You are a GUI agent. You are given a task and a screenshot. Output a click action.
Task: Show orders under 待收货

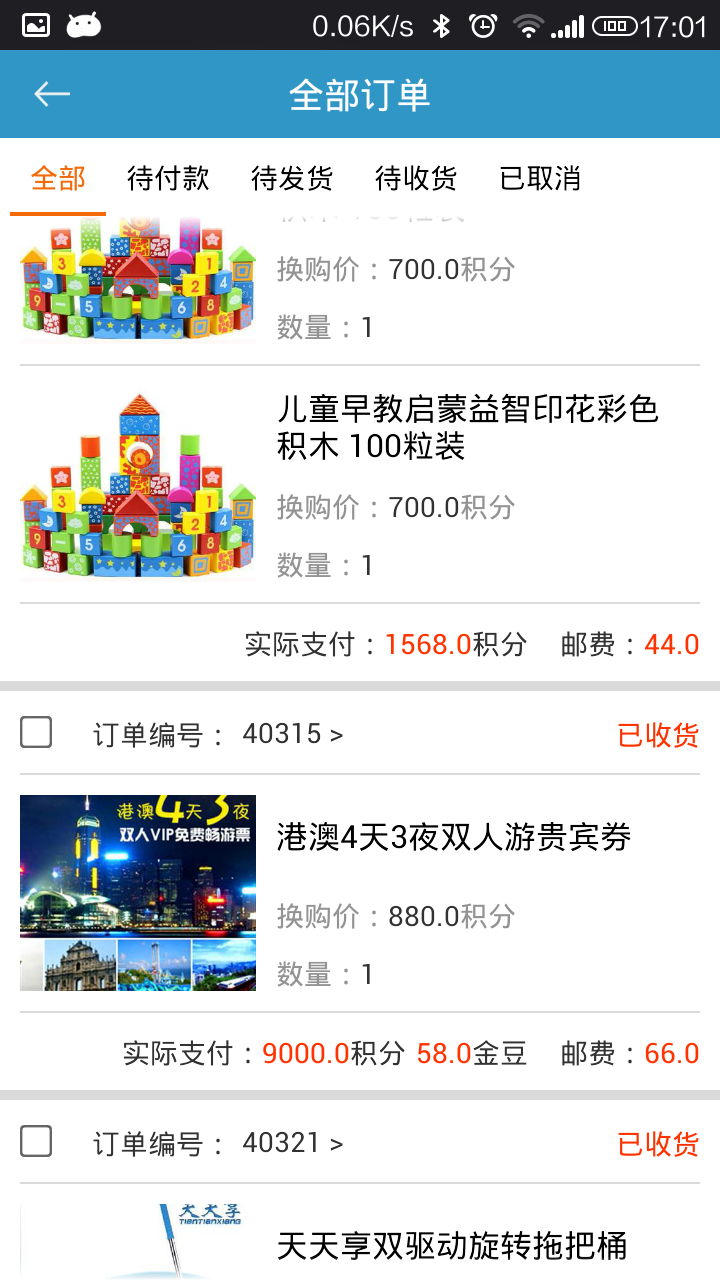pos(415,179)
